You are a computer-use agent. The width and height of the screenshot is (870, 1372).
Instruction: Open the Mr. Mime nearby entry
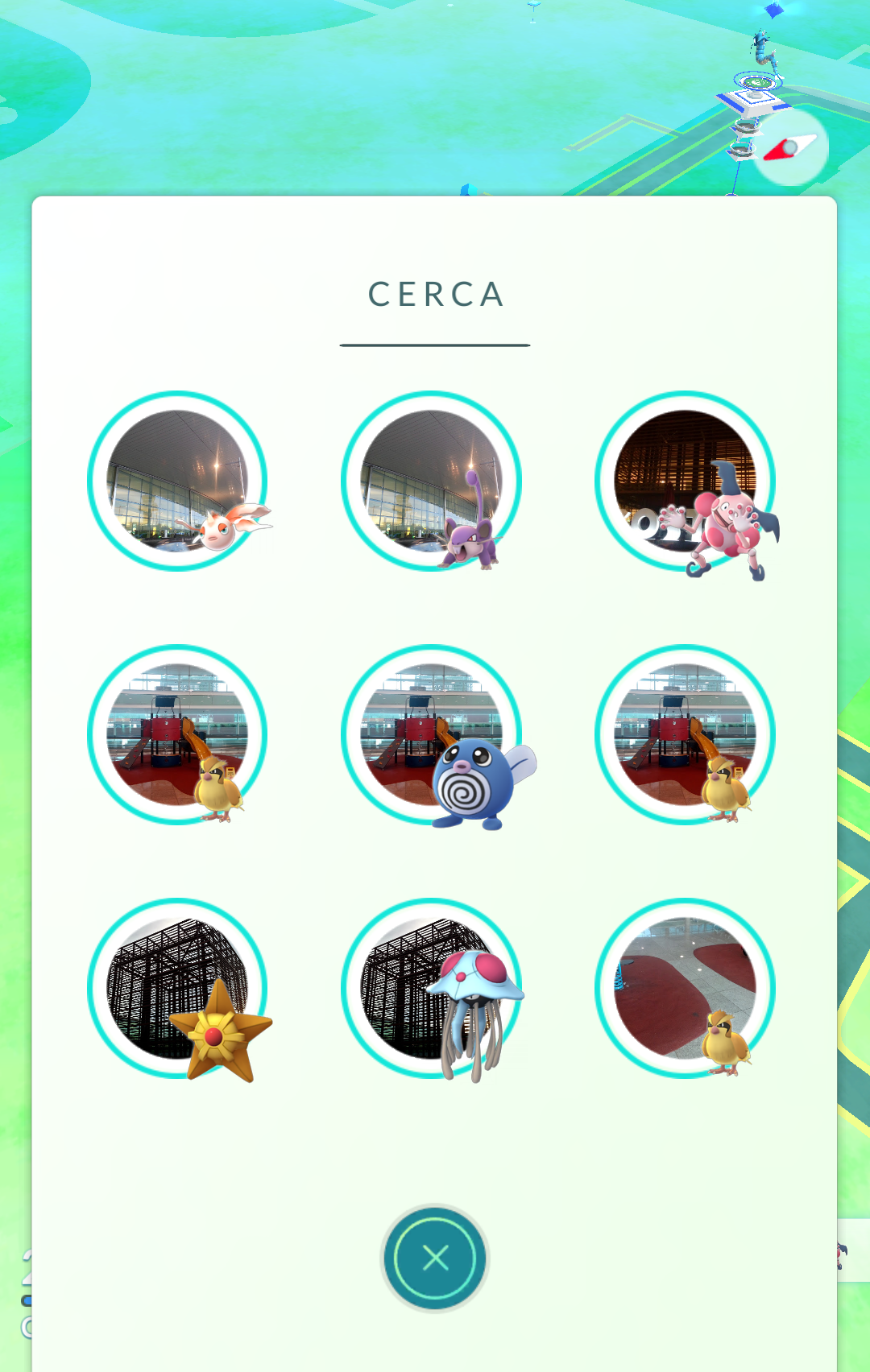[686, 481]
